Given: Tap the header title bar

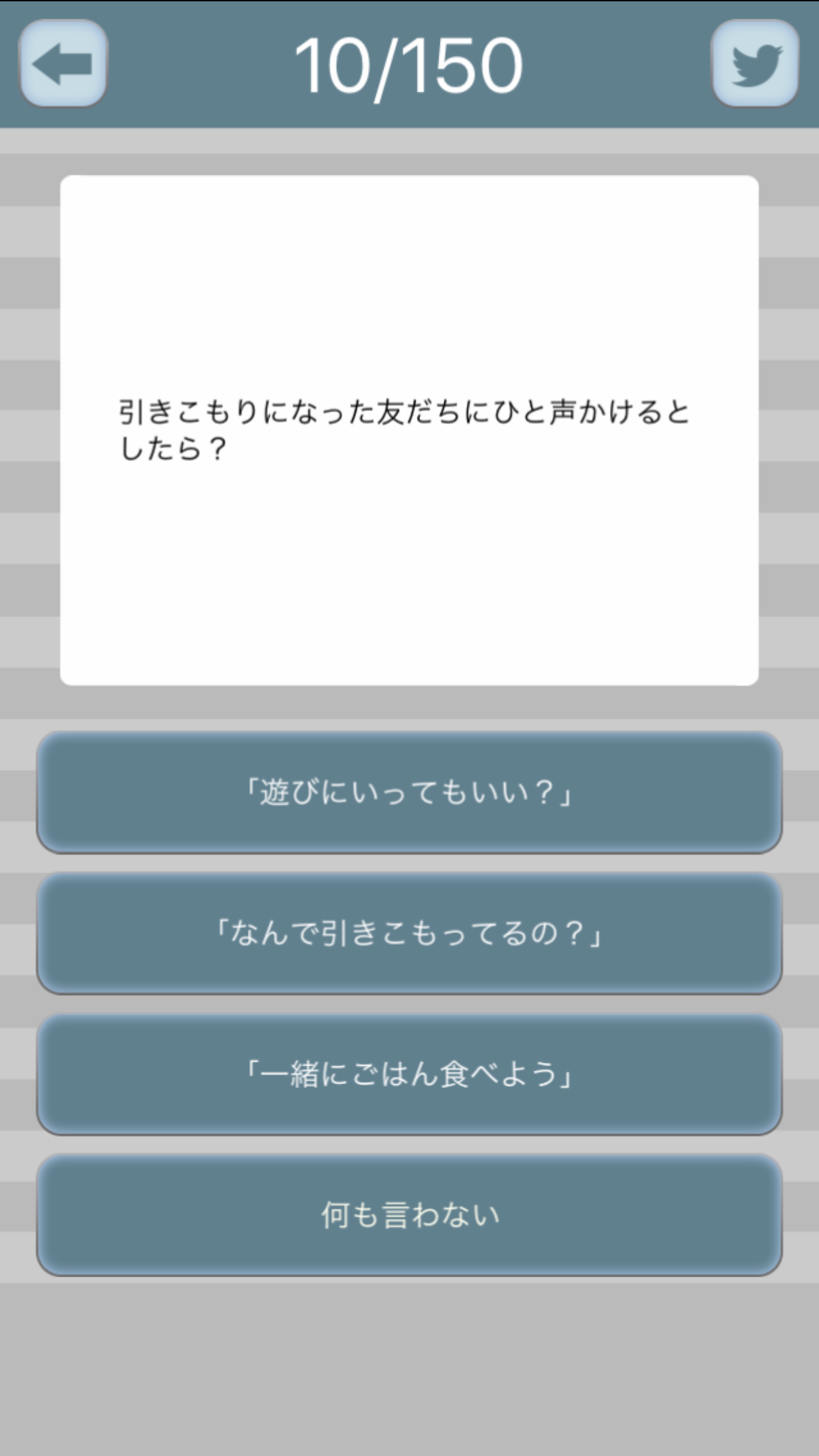Looking at the screenshot, I should tap(409, 63).
